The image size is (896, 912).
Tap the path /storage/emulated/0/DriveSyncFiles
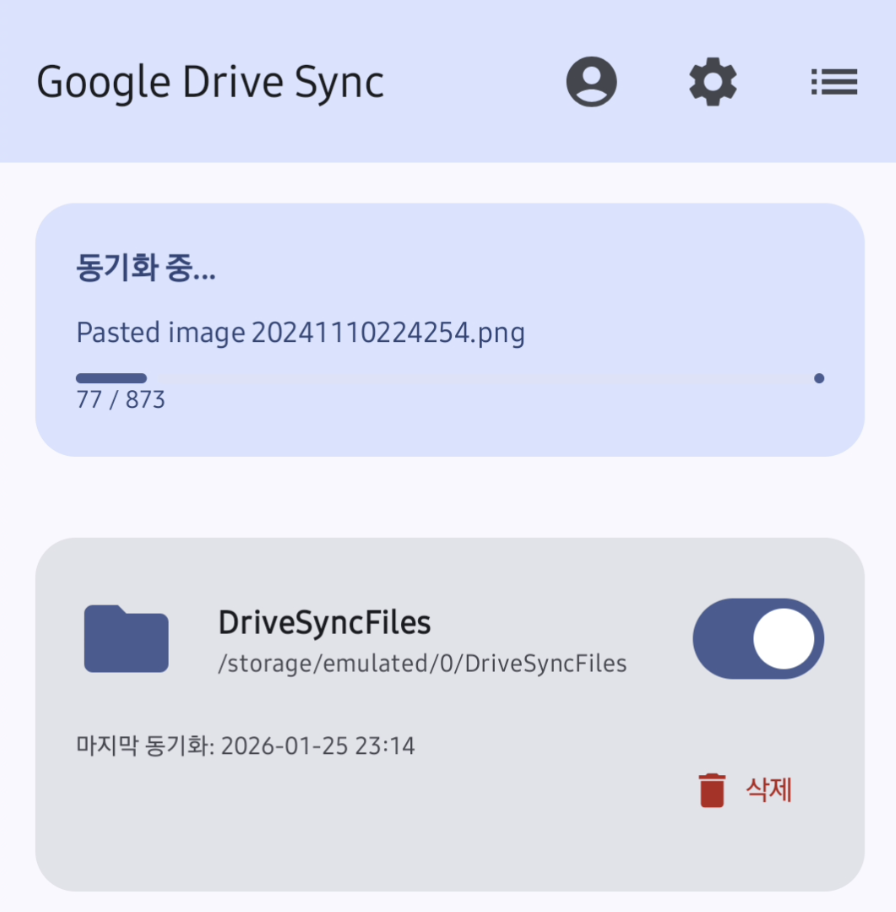coord(422,662)
